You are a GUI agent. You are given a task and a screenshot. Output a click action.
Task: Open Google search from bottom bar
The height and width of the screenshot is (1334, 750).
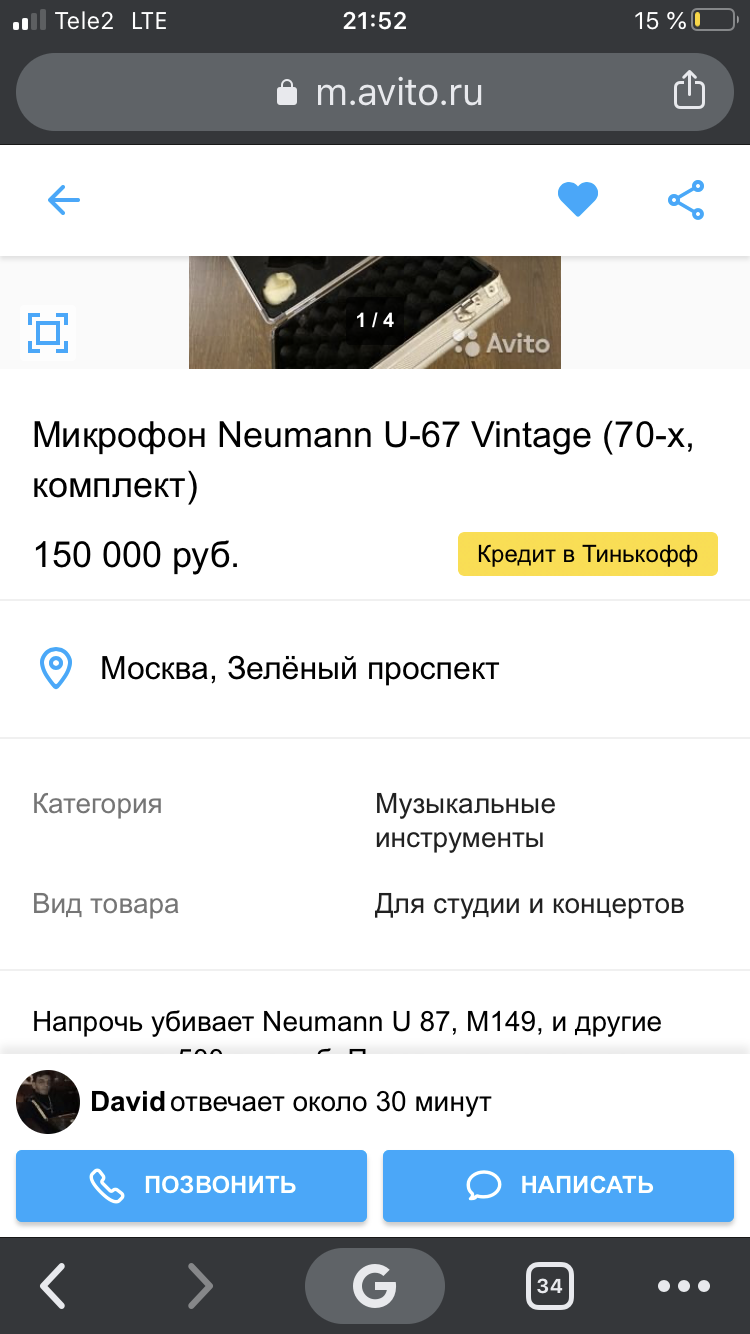tap(374, 1285)
